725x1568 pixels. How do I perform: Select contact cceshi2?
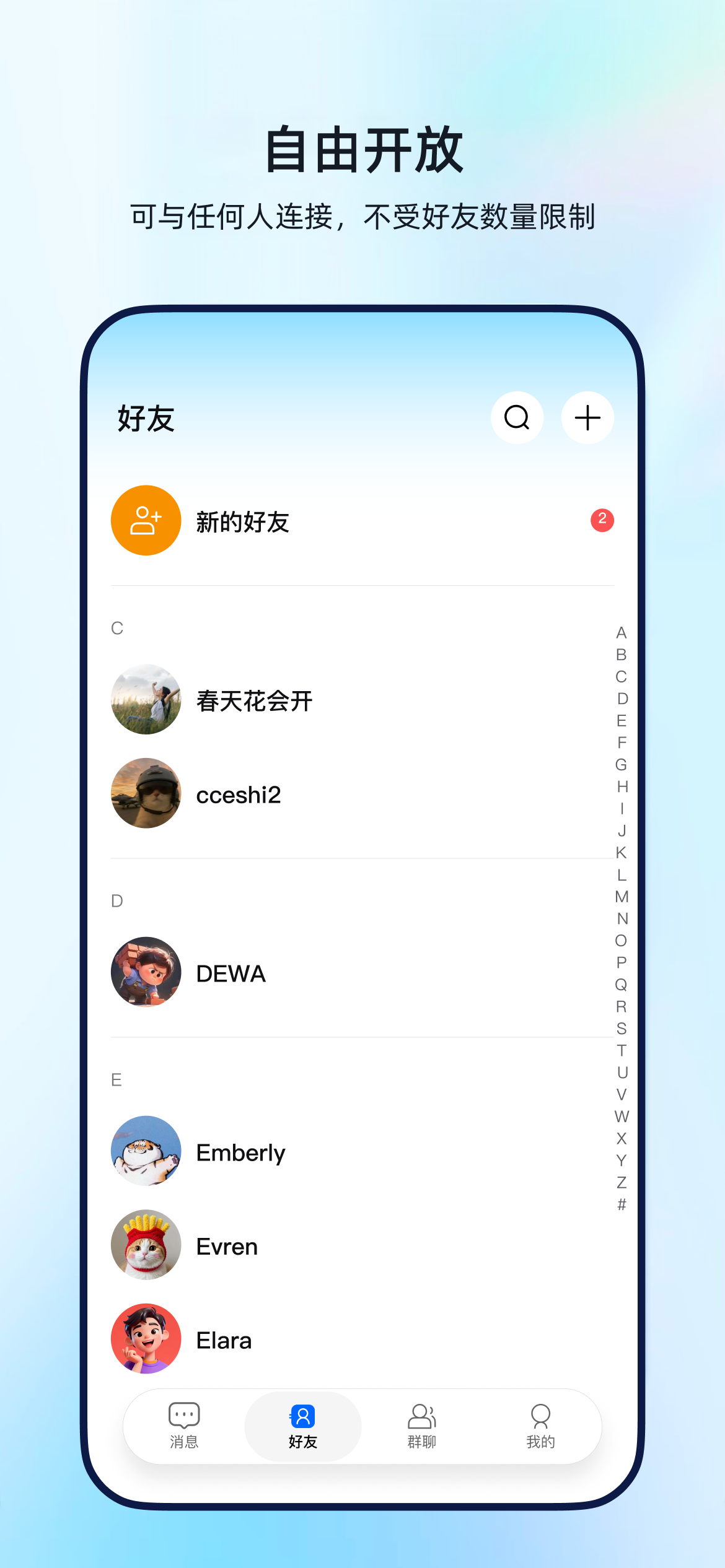coord(238,795)
